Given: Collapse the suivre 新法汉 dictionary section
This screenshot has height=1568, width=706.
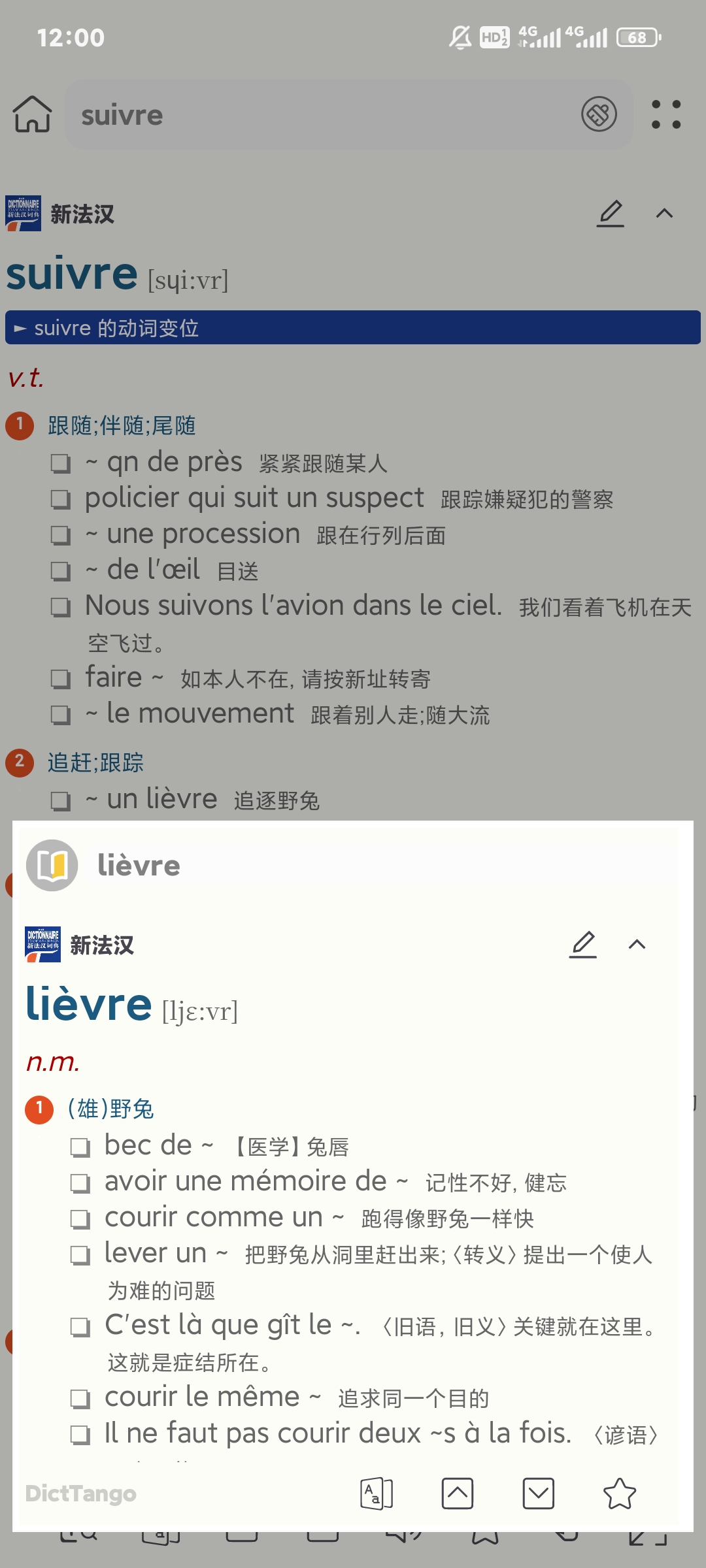Looking at the screenshot, I should click(664, 214).
